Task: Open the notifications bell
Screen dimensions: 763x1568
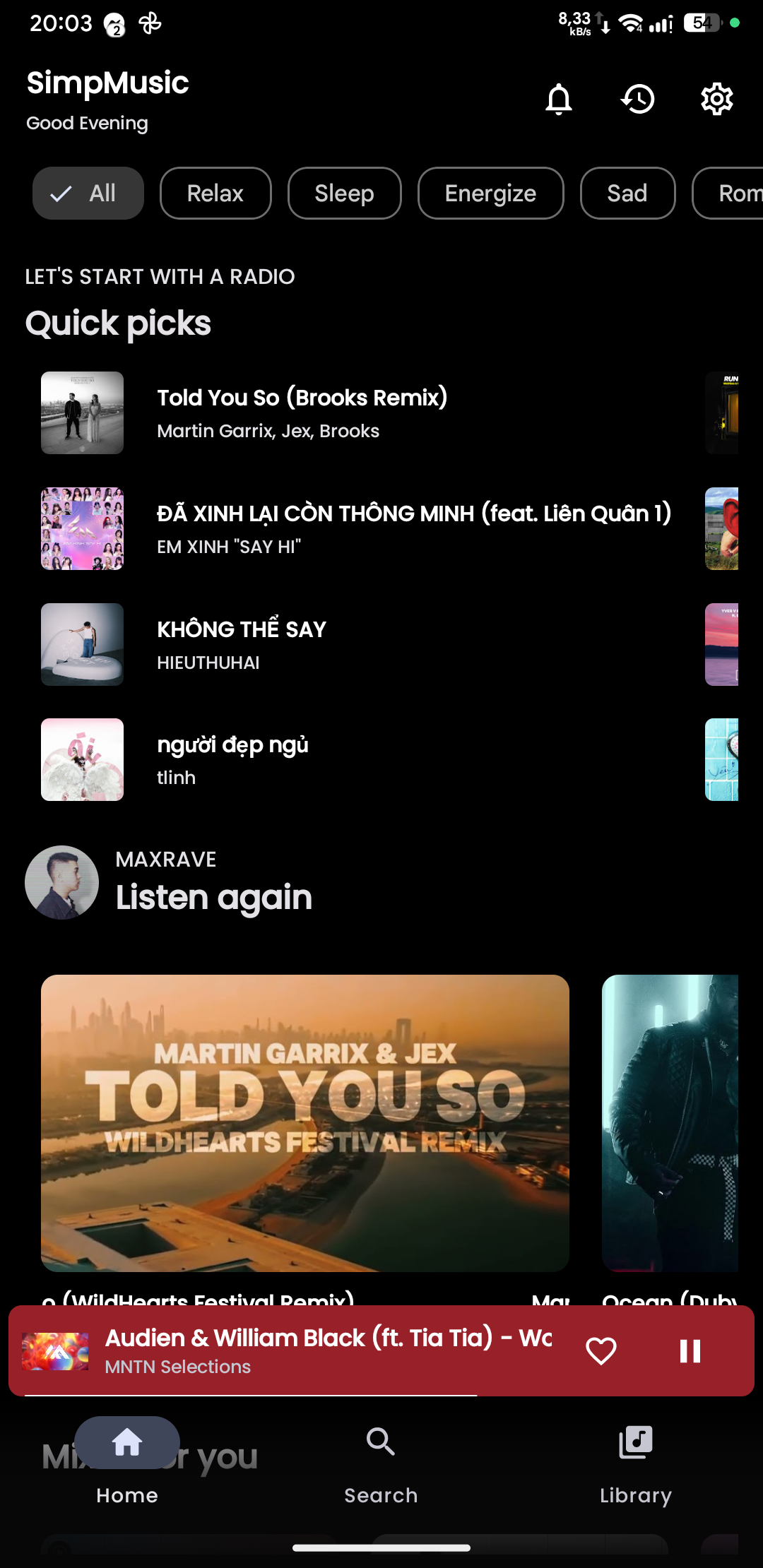Action: pyautogui.click(x=558, y=99)
